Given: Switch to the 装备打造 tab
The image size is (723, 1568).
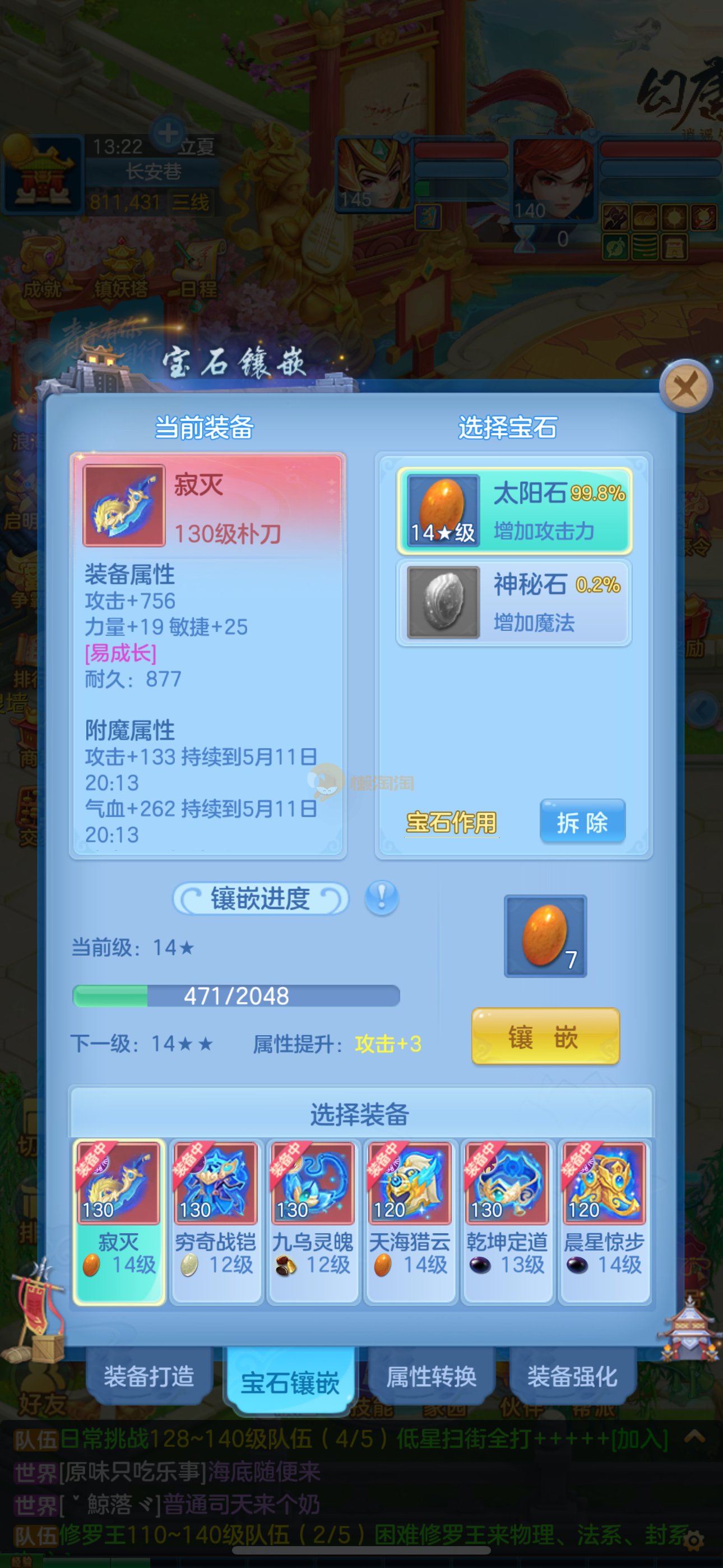Looking at the screenshot, I should pyautogui.click(x=149, y=1377).
